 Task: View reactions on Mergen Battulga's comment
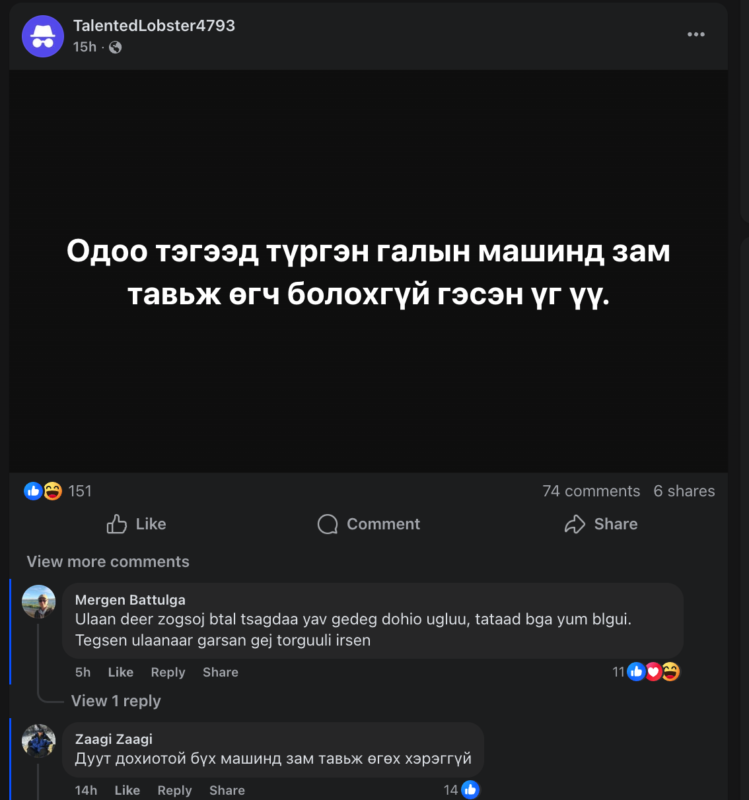(647, 672)
